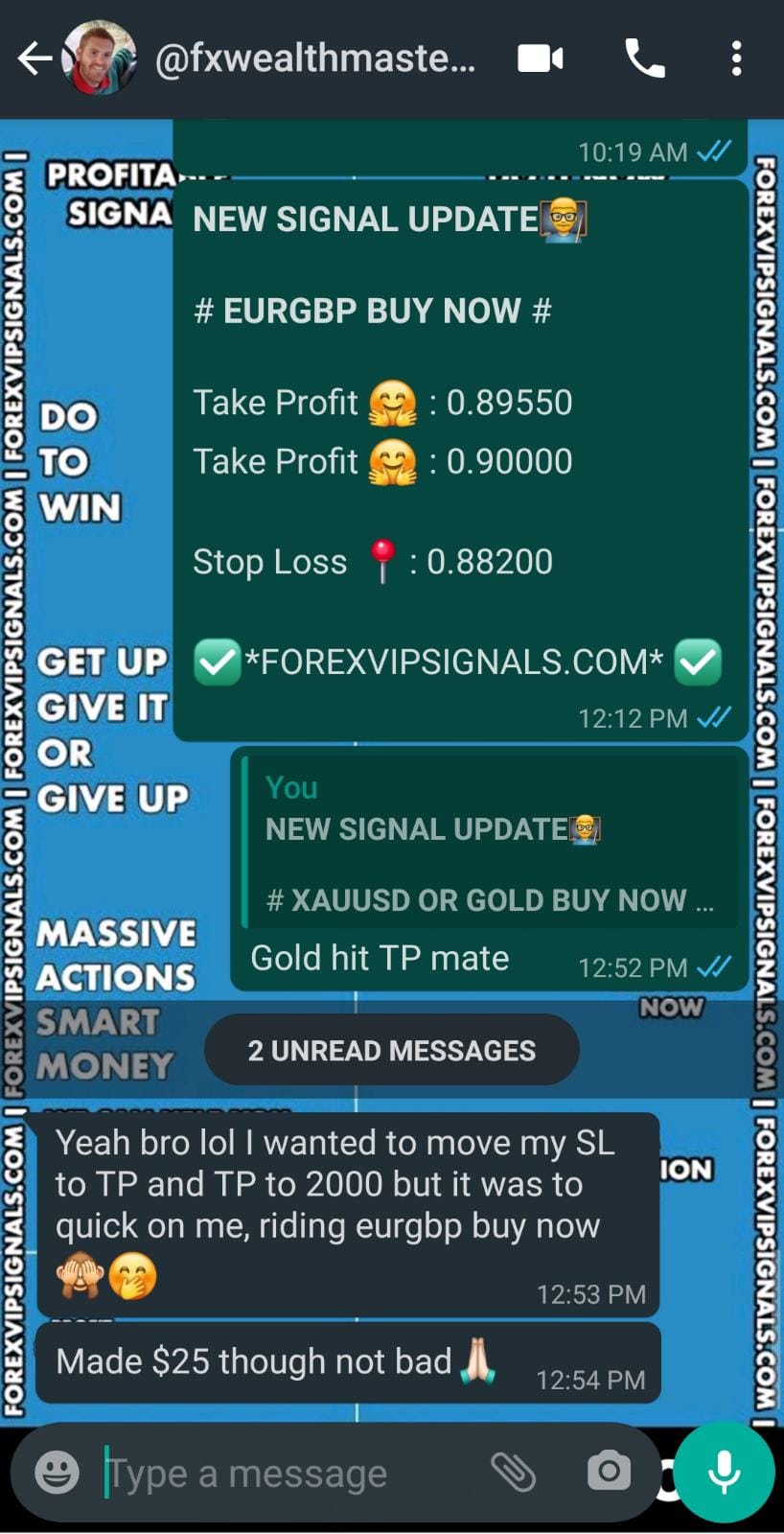784x1534 pixels.
Task: Open the camera
Action: click(609, 1471)
